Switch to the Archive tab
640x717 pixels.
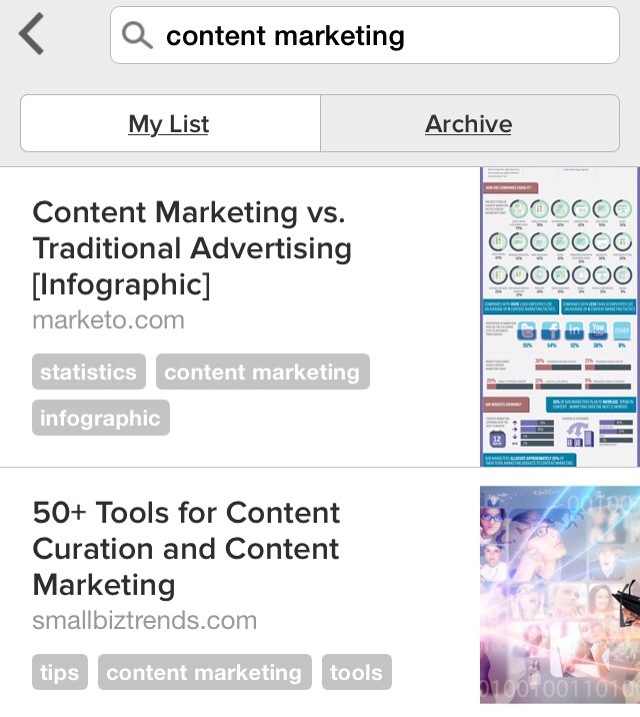click(x=468, y=124)
